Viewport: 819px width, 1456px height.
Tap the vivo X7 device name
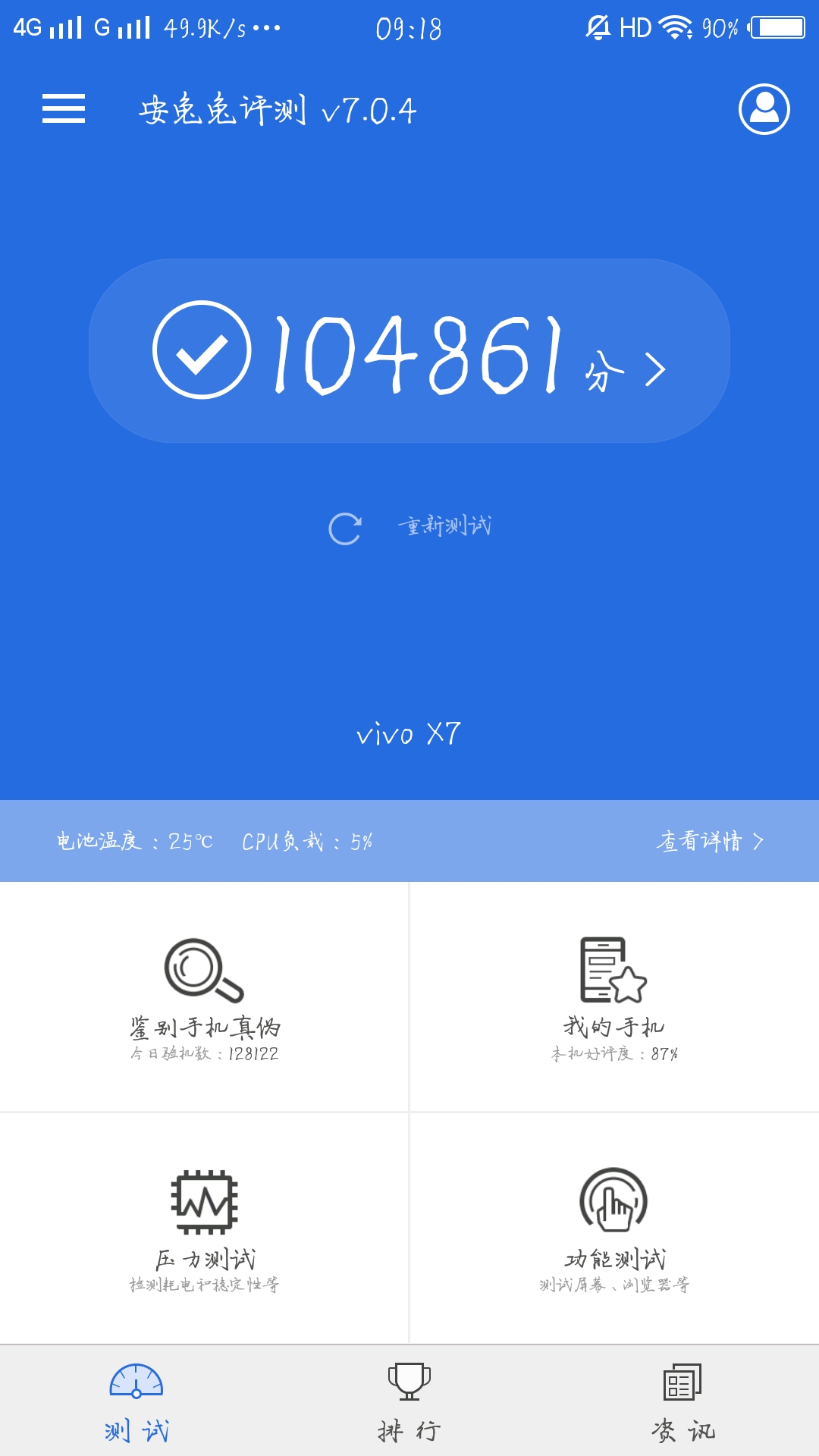pyautogui.click(x=409, y=733)
